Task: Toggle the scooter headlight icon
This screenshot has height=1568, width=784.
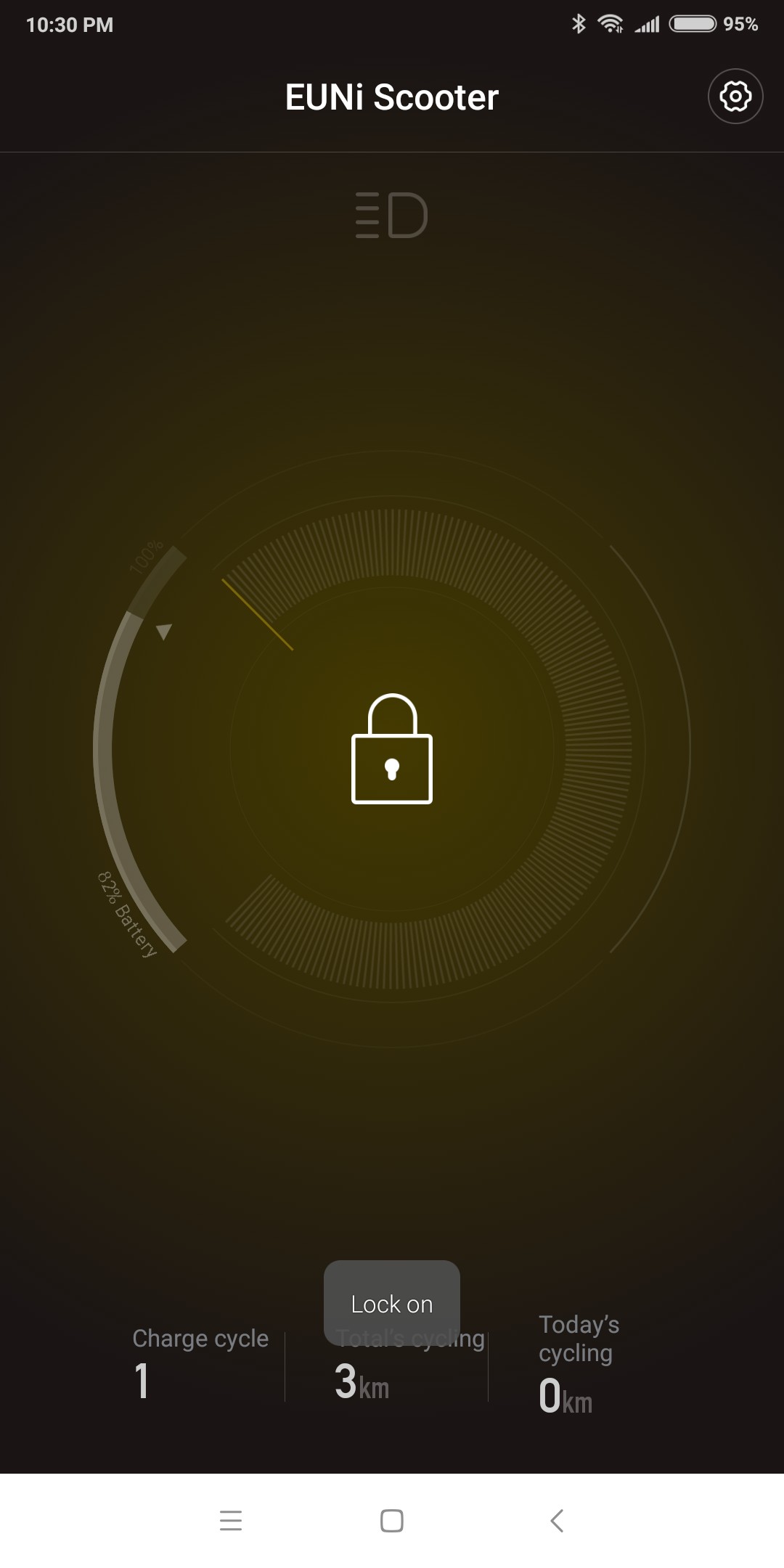Action: [x=391, y=216]
